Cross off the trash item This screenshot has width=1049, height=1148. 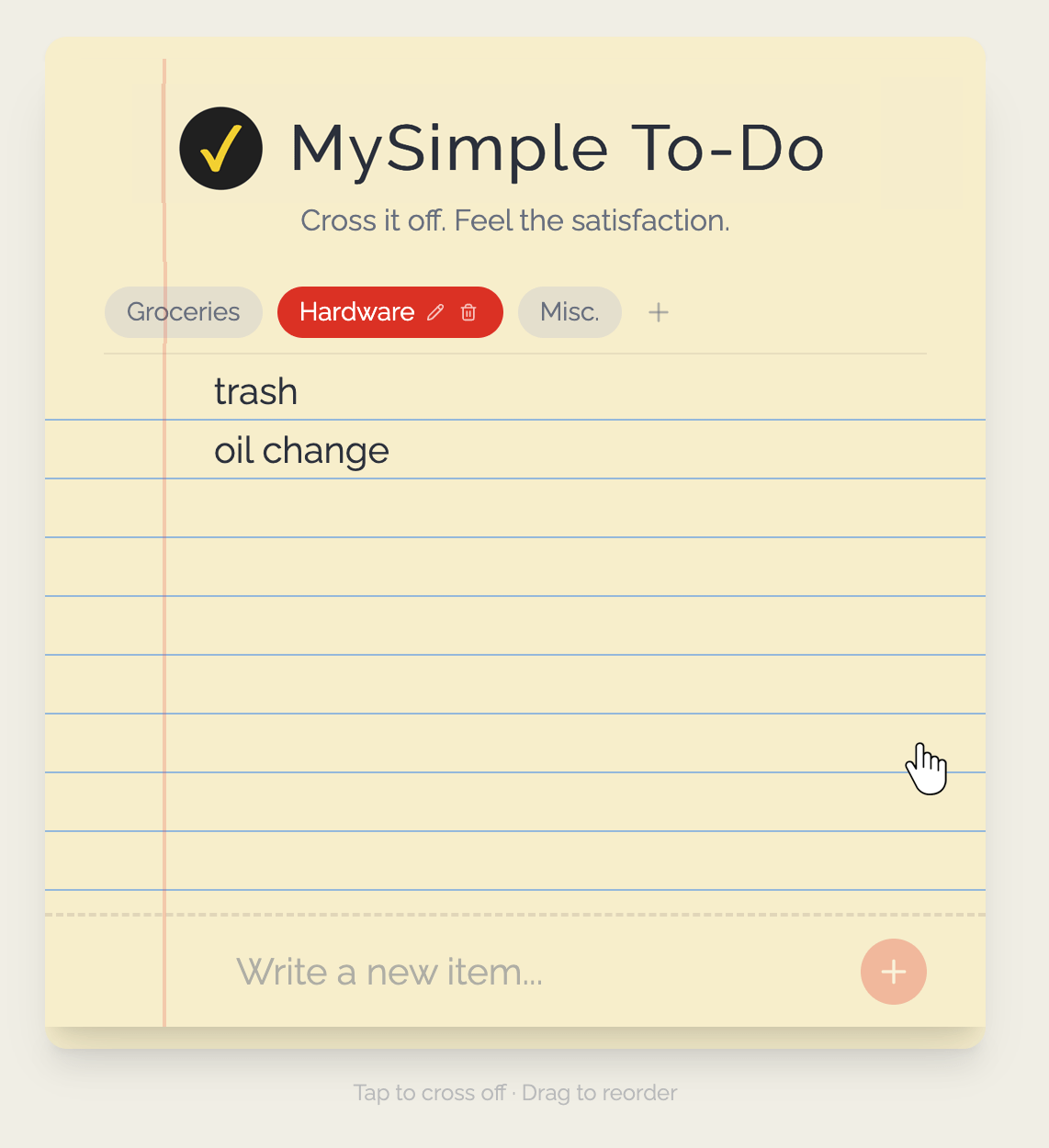click(x=256, y=392)
